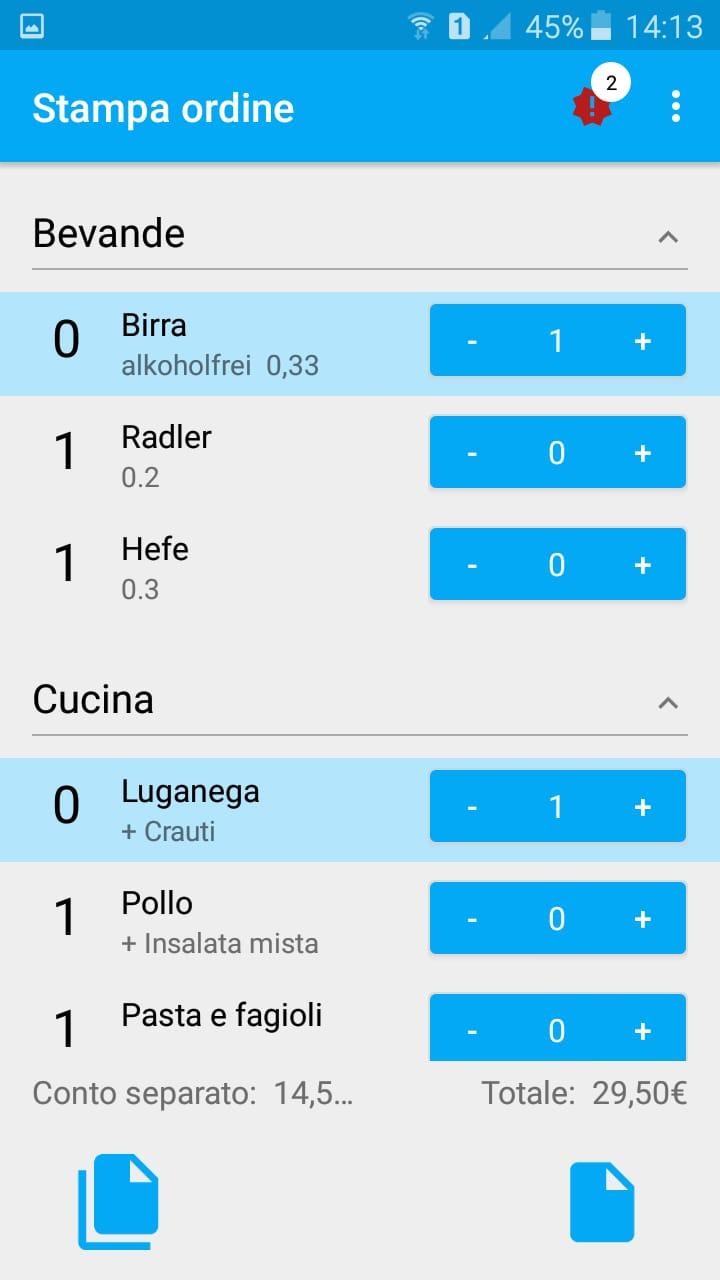Add one Pollo with plus
Image resolution: width=720 pixels, height=1280 pixels.
(642, 919)
